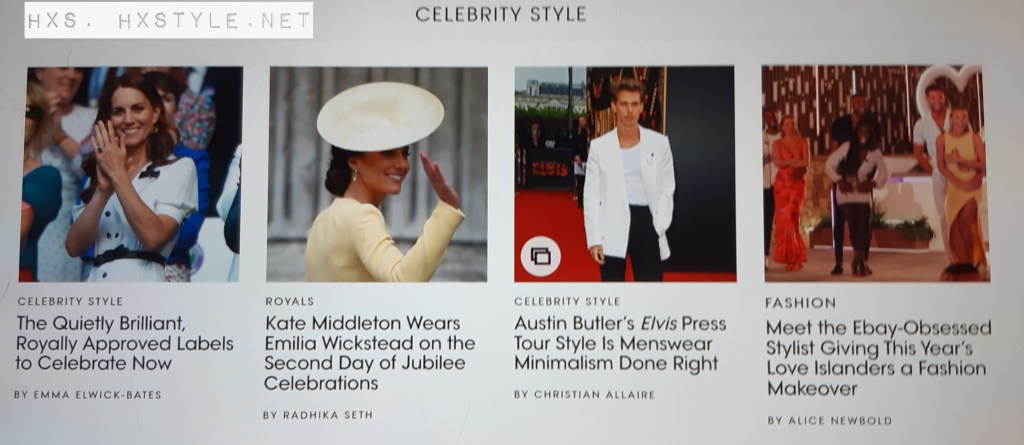Image resolution: width=1024 pixels, height=445 pixels.
Task: Open the Love Islanders fashion makeover image
Action: 875,174
